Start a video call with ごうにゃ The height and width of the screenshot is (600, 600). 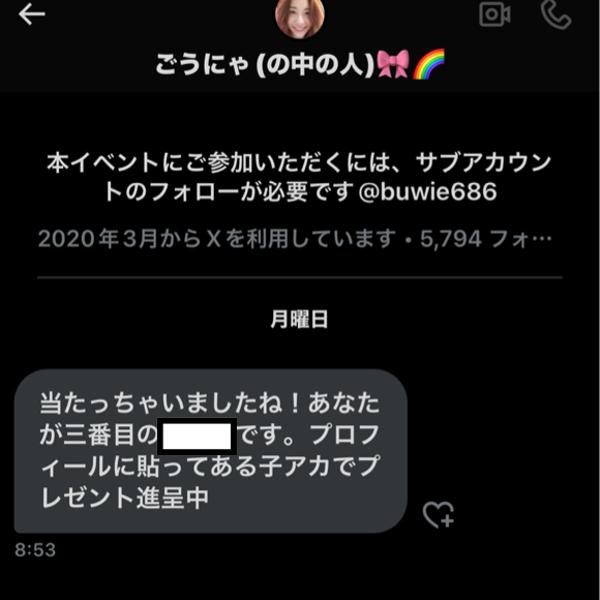coord(494,13)
